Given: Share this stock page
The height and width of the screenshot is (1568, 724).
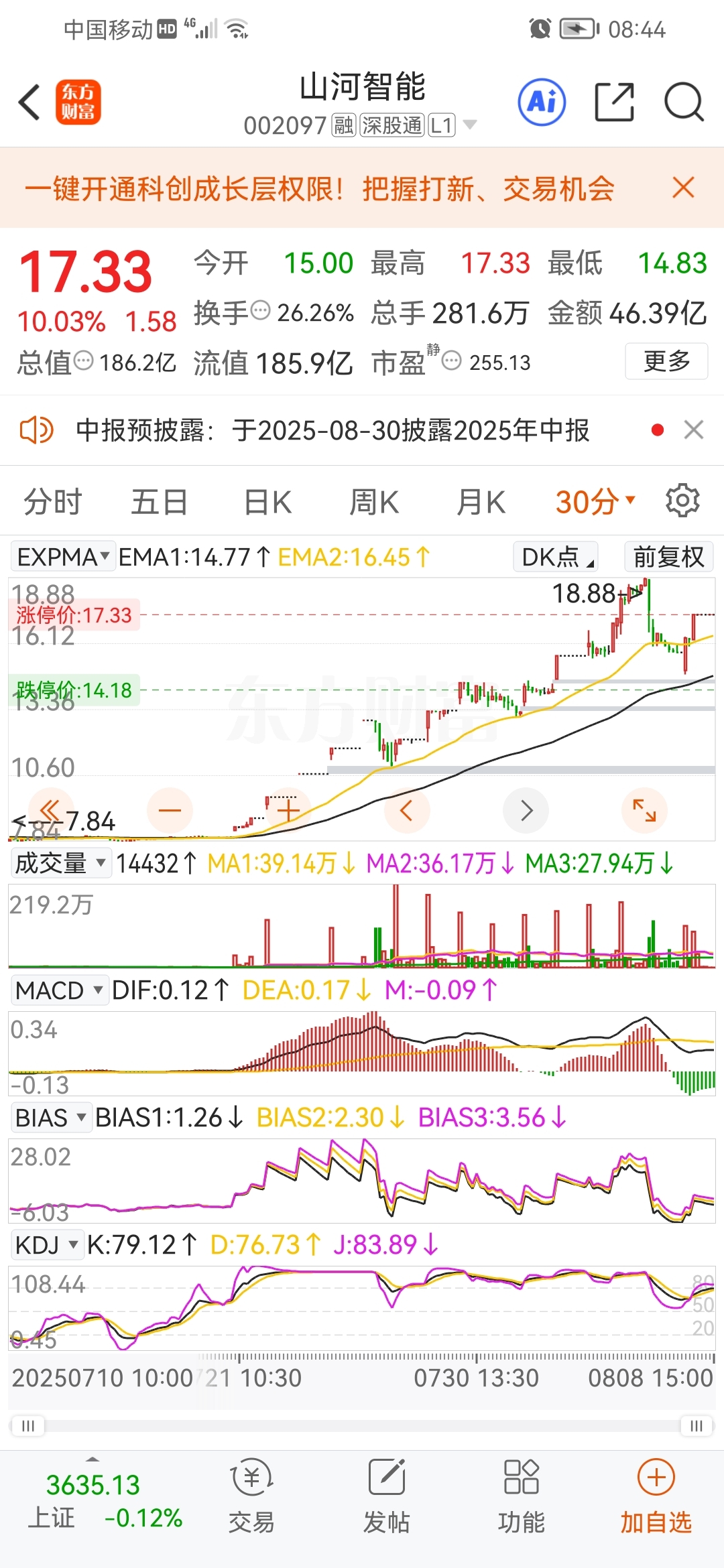Looking at the screenshot, I should coord(614,103).
